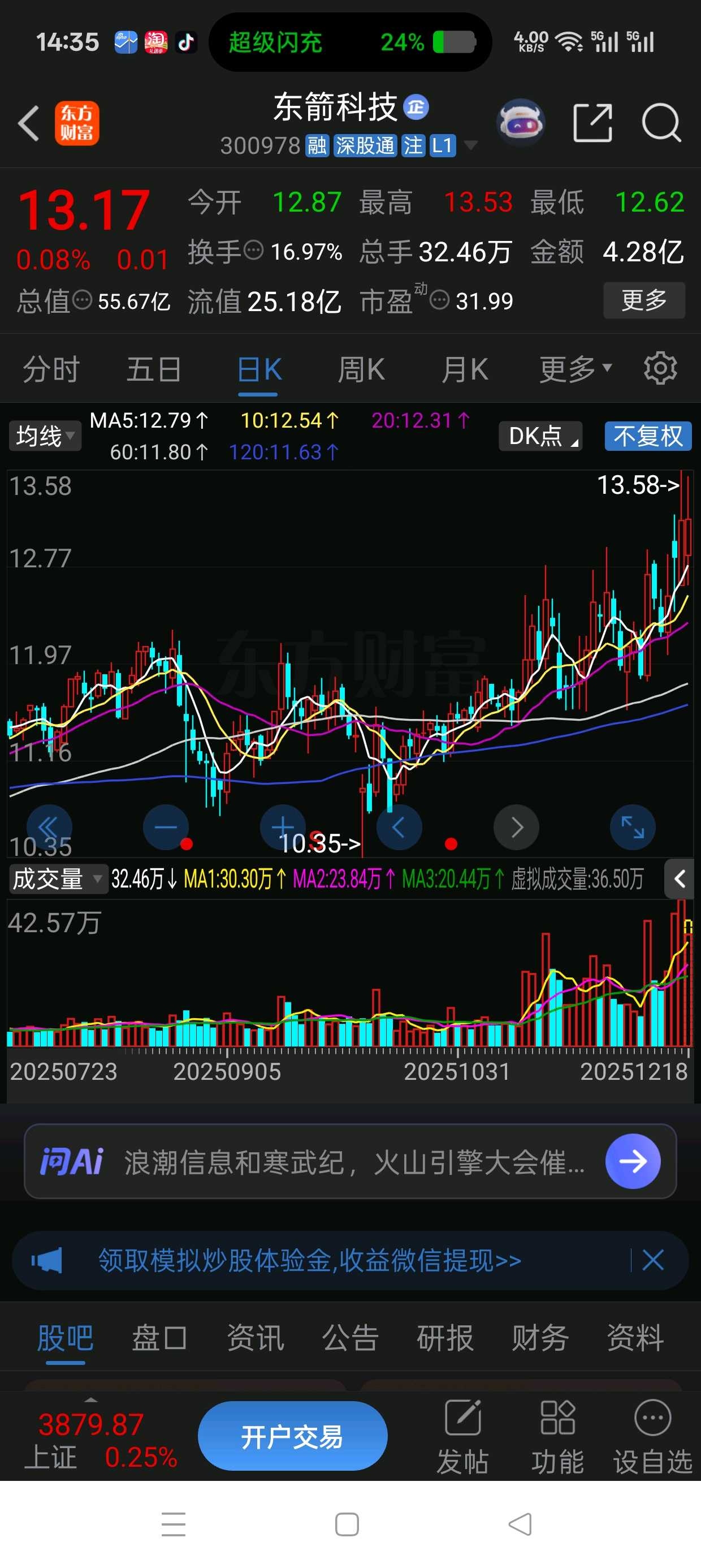Expand chart to fullscreen
The width and height of the screenshot is (701, 1568).
click(632, 827)
